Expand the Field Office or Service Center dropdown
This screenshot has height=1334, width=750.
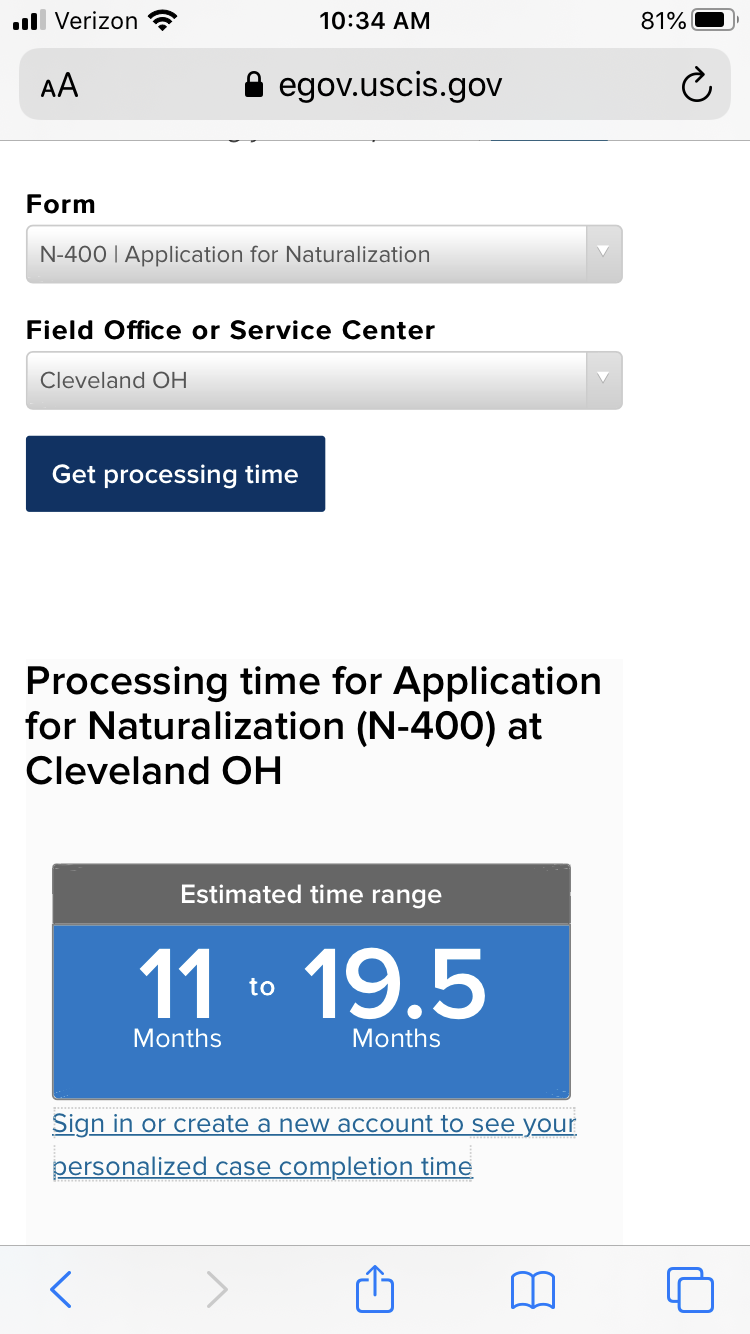324,380
